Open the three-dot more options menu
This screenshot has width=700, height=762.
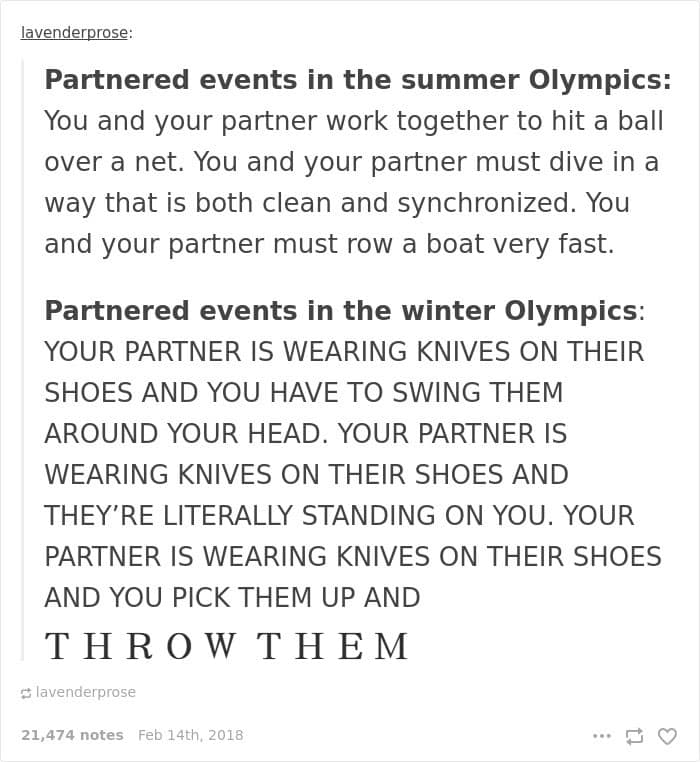601,736
